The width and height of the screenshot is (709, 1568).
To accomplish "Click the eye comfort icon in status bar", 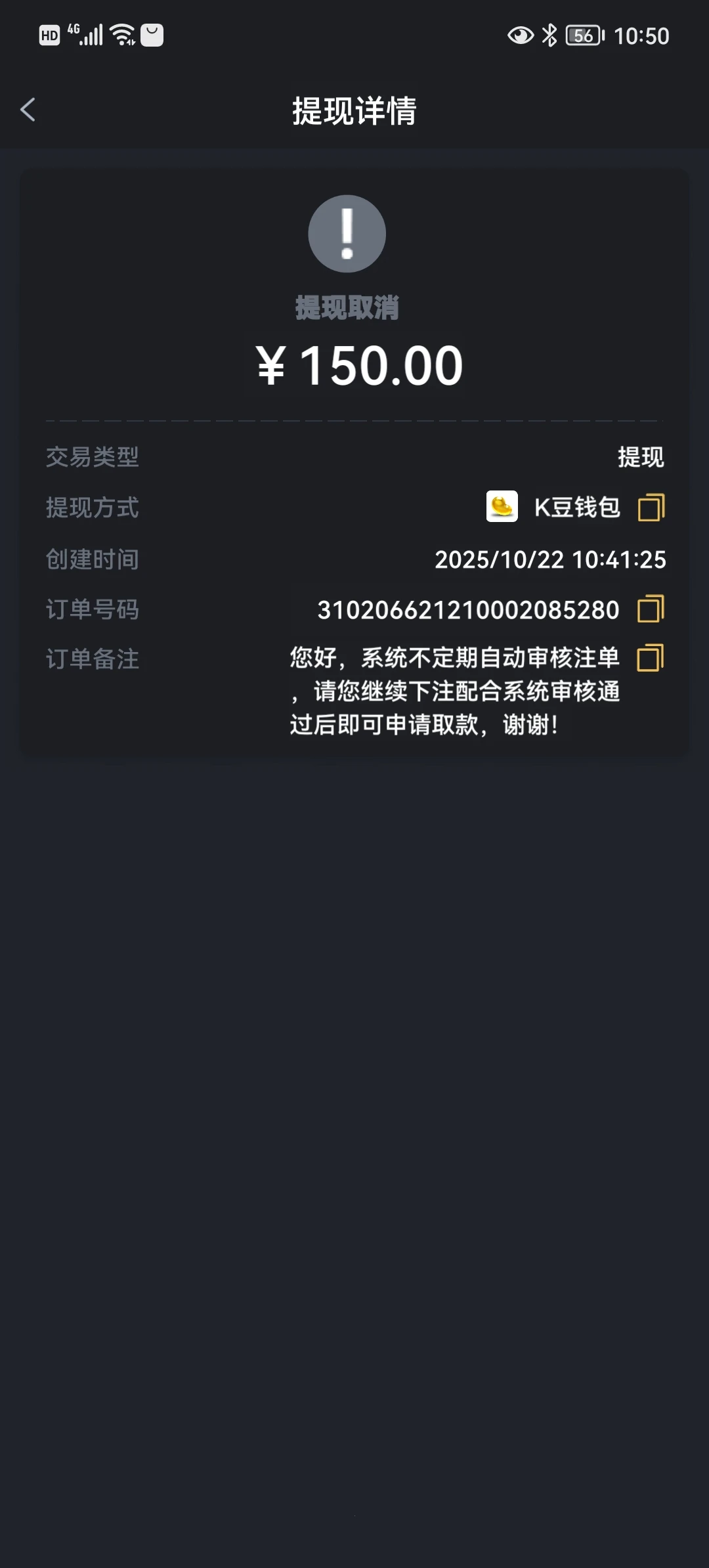I will click(519, 36).
